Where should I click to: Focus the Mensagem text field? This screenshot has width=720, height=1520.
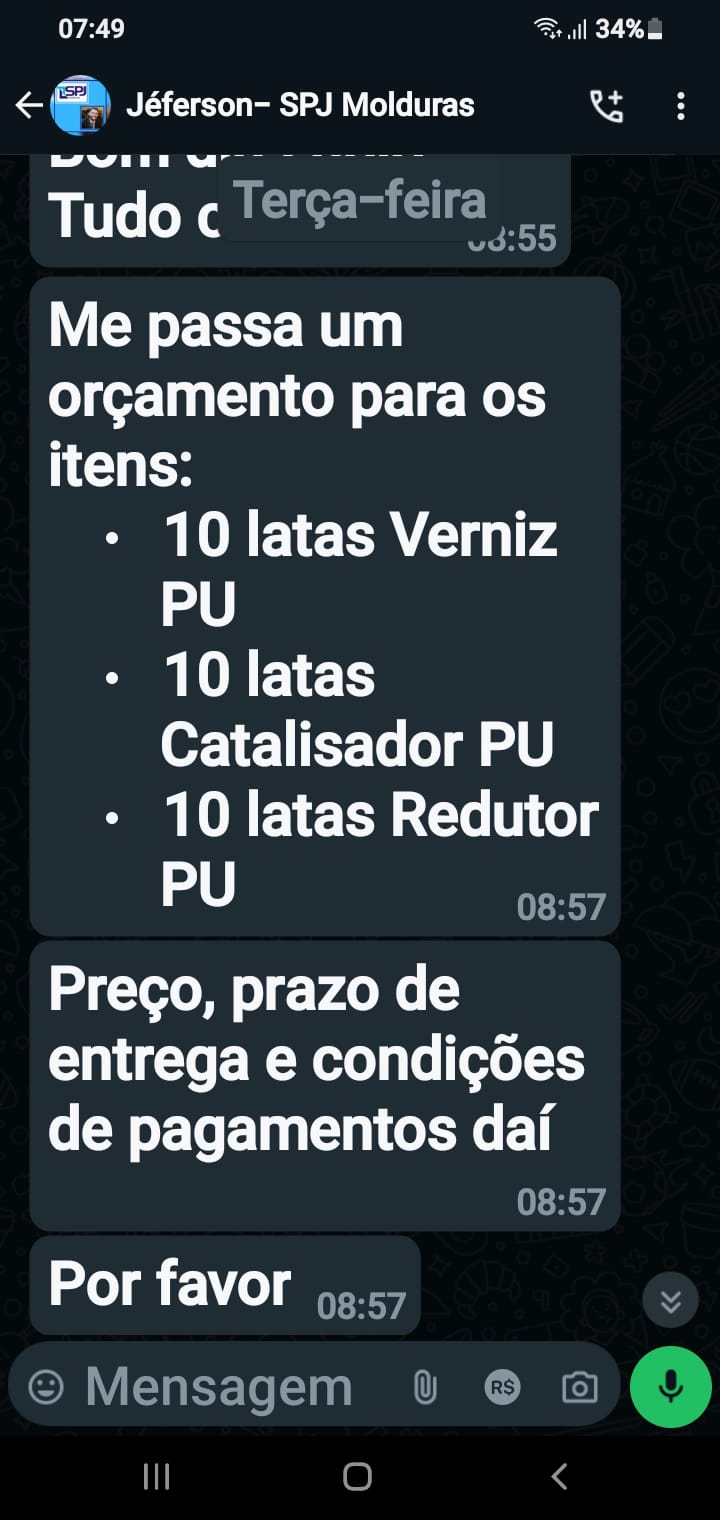click(230, 1387)
